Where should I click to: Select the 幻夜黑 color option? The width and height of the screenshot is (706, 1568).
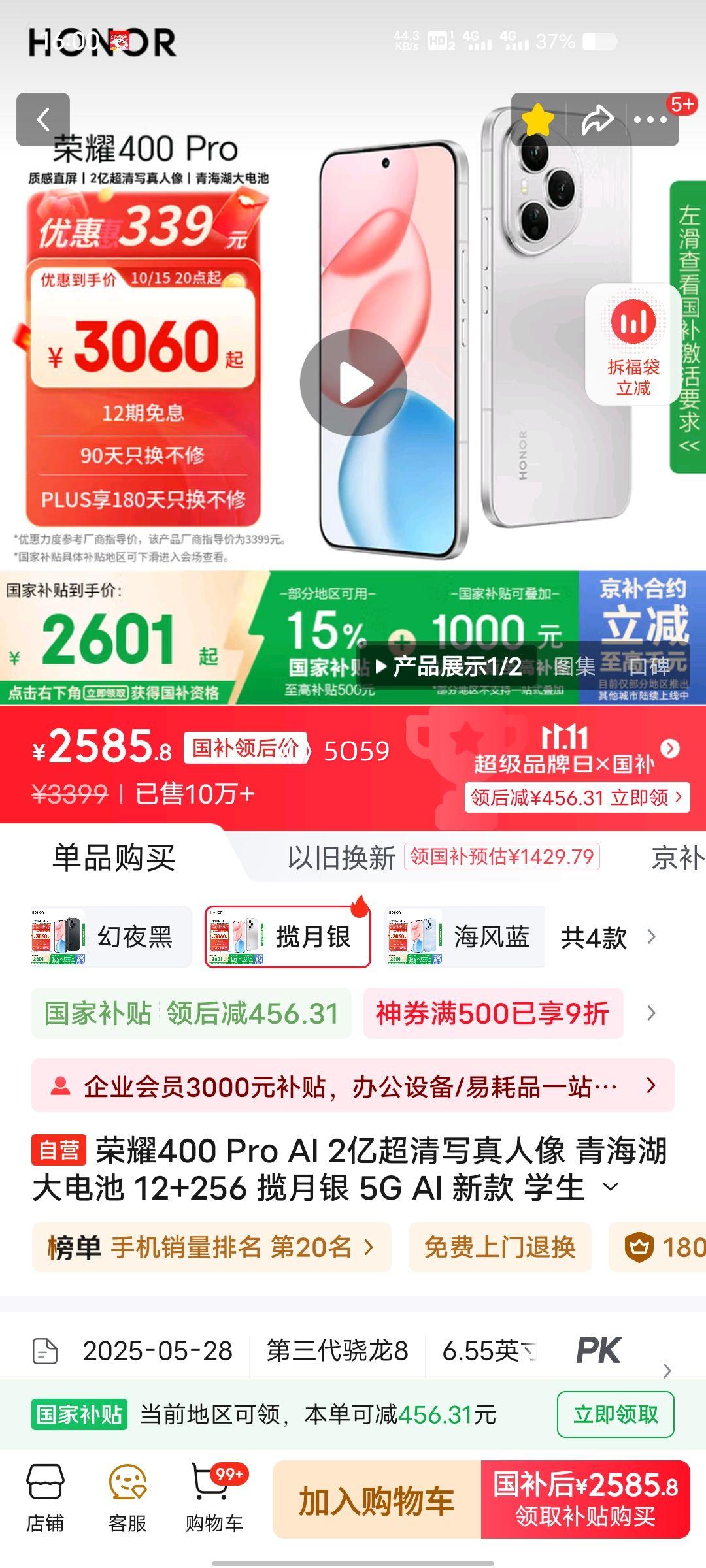click(x=112, y=937)
